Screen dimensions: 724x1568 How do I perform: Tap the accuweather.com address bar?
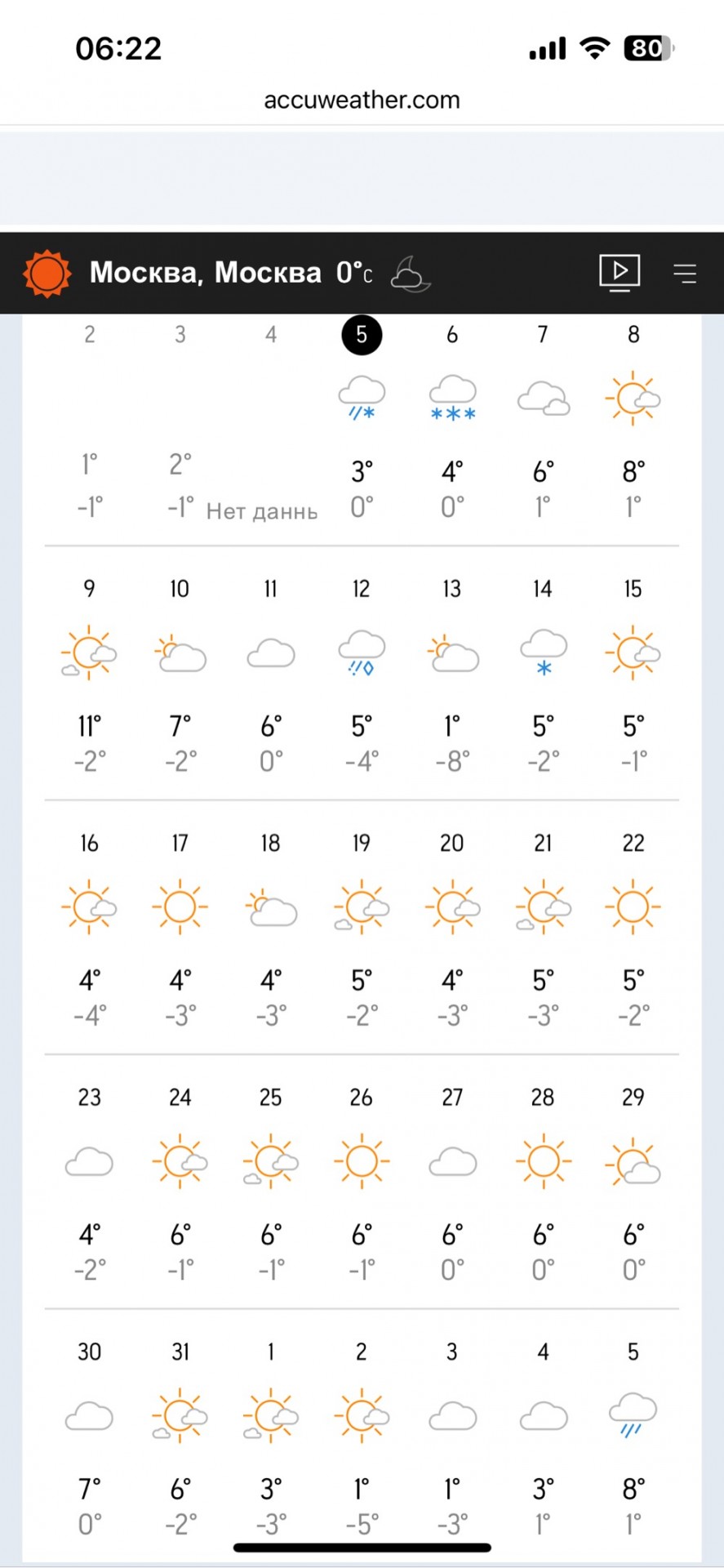click(362, 100)
